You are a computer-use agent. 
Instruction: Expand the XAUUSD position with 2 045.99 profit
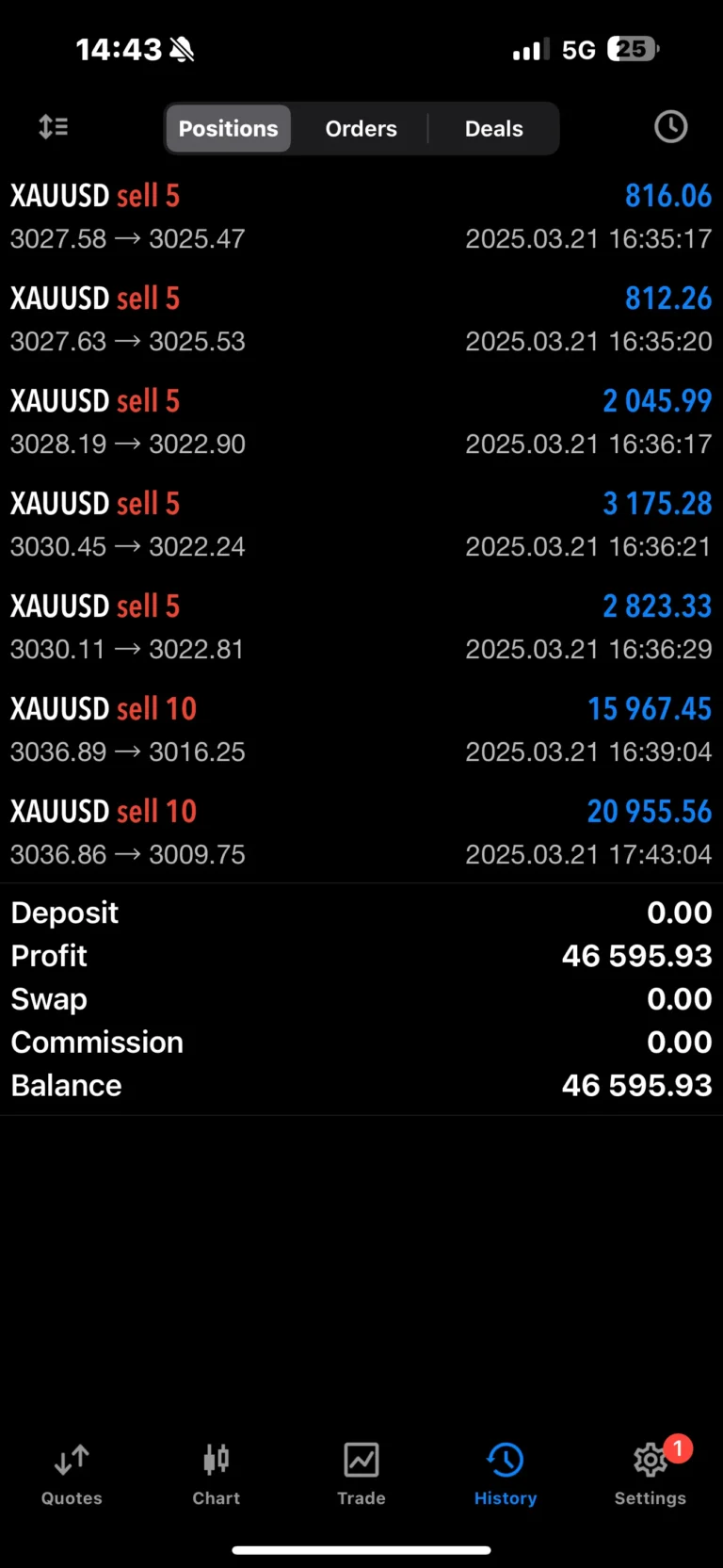(361, 422)
